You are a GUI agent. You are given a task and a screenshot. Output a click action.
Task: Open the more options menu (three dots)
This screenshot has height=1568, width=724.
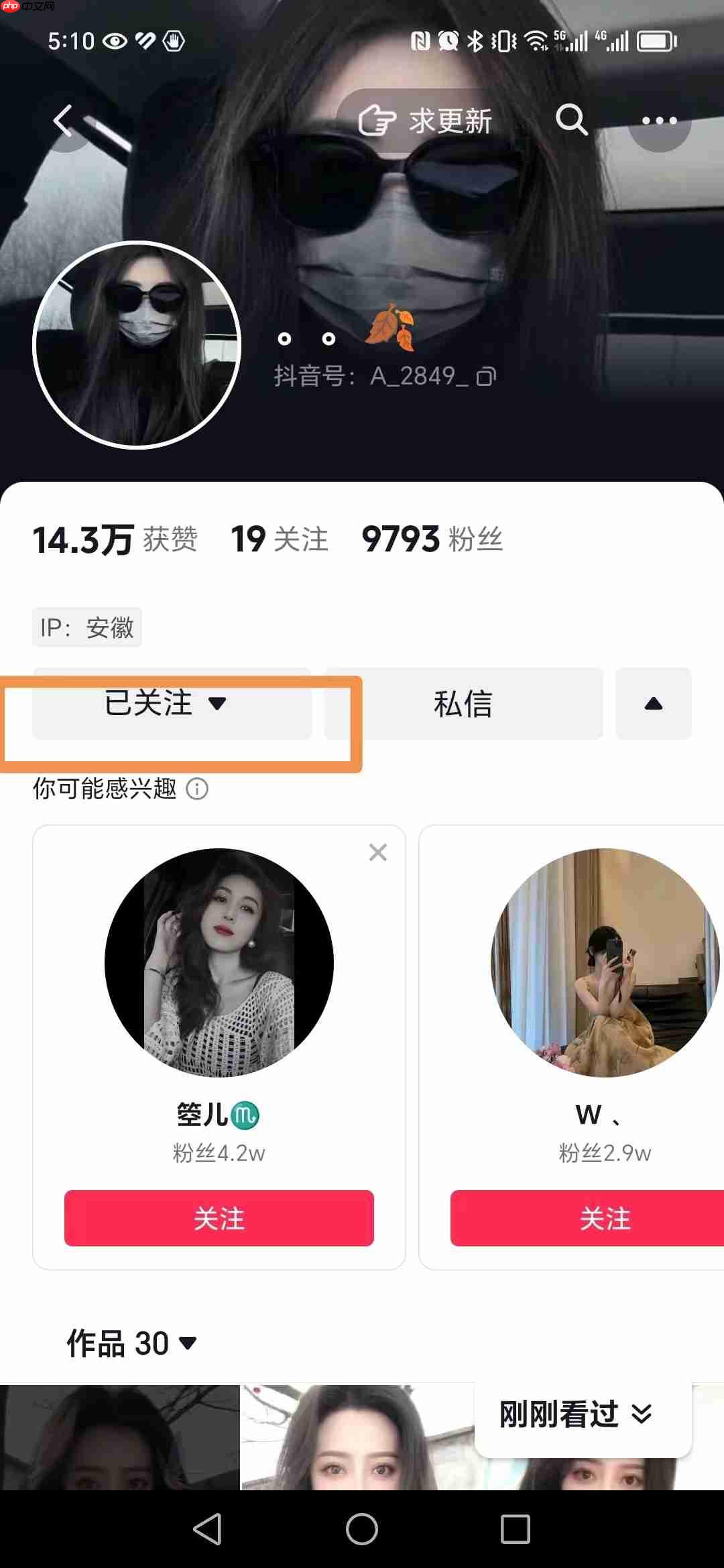pyautogui.click(x=660, y=121)
